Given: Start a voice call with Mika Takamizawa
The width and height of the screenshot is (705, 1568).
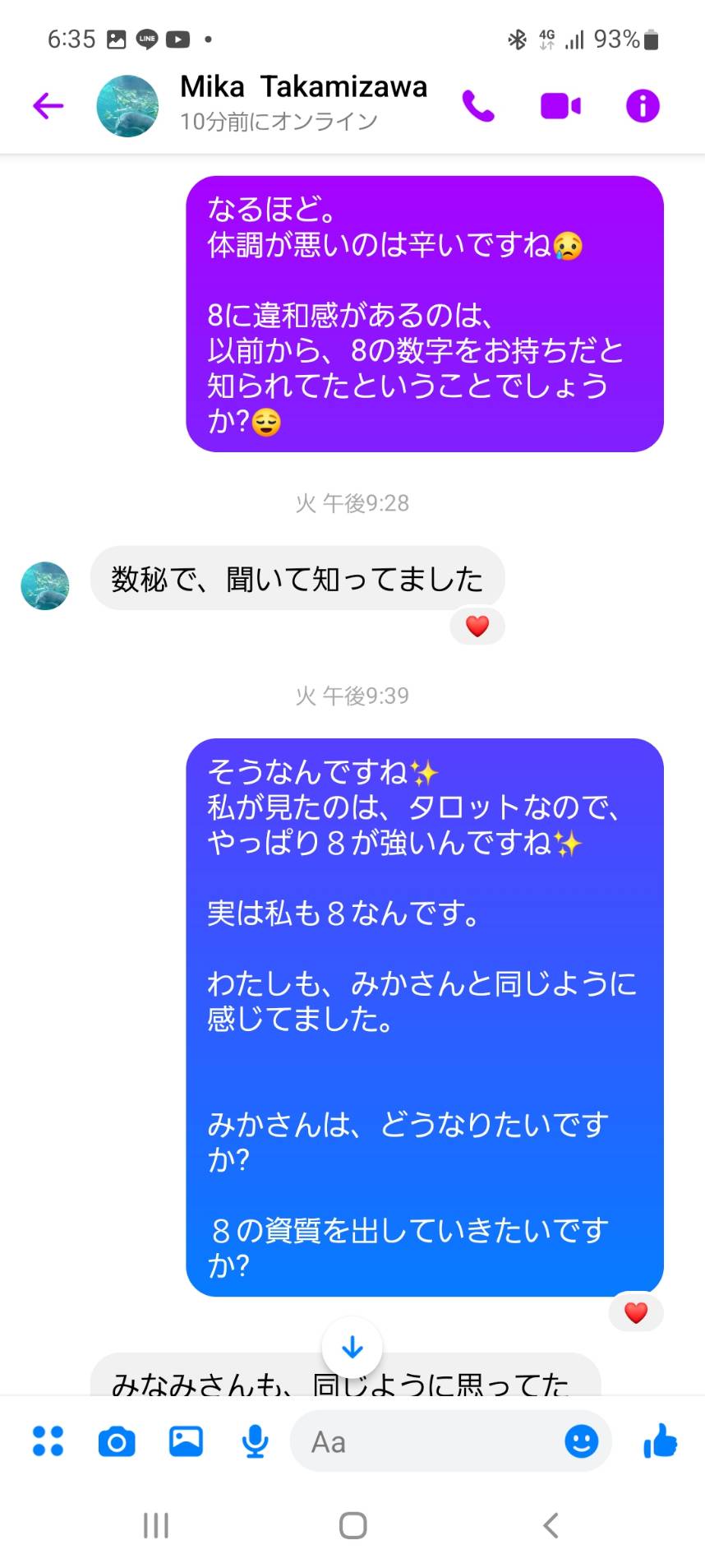Looking at the screenshot, I should pyautogui.click(x=478, y=105).
